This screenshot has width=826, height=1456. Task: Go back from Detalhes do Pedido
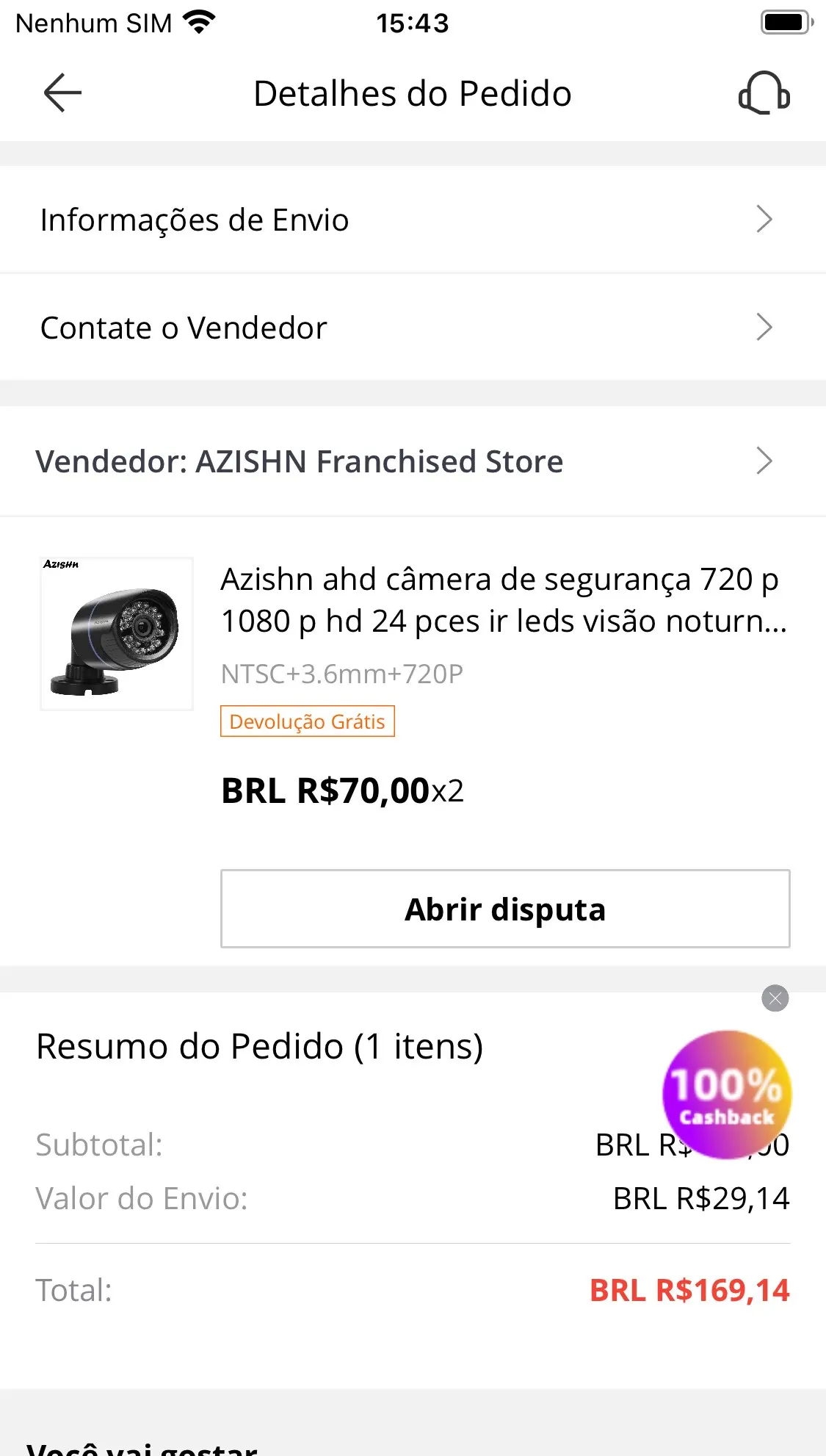tap(62, 93)
